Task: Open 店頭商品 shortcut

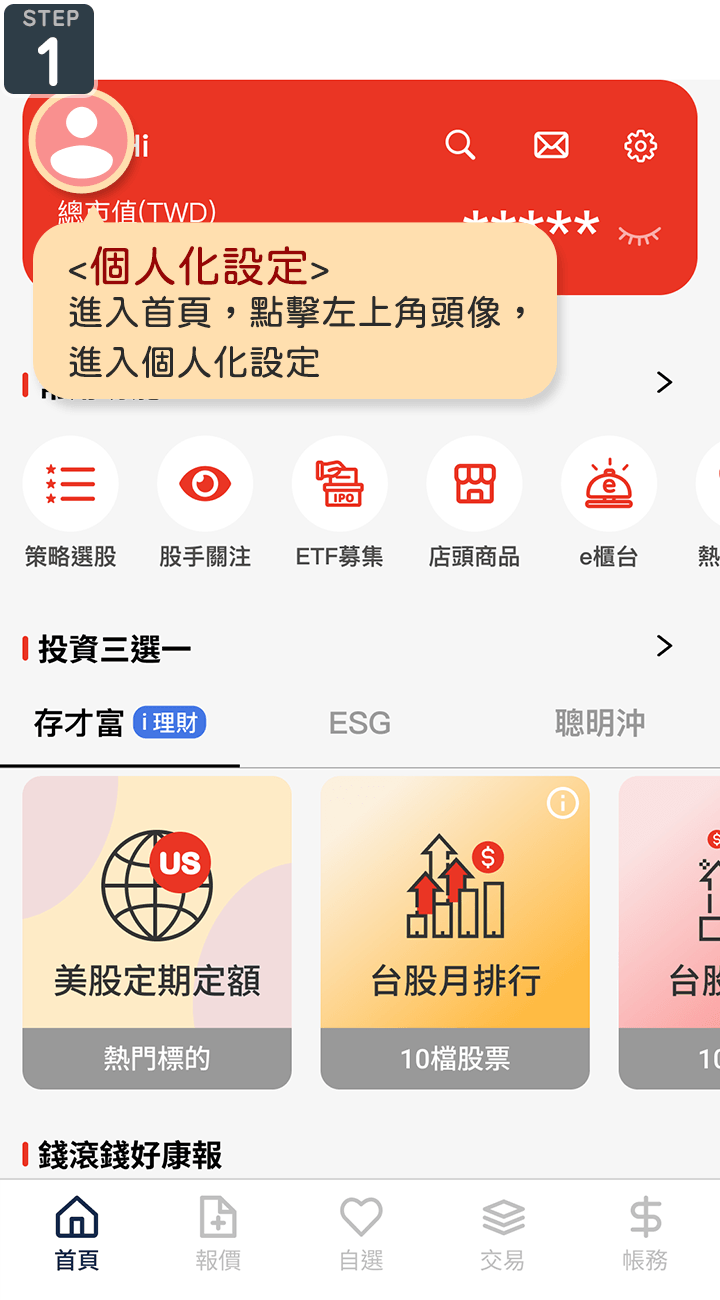Action: (x=474, y=484)
